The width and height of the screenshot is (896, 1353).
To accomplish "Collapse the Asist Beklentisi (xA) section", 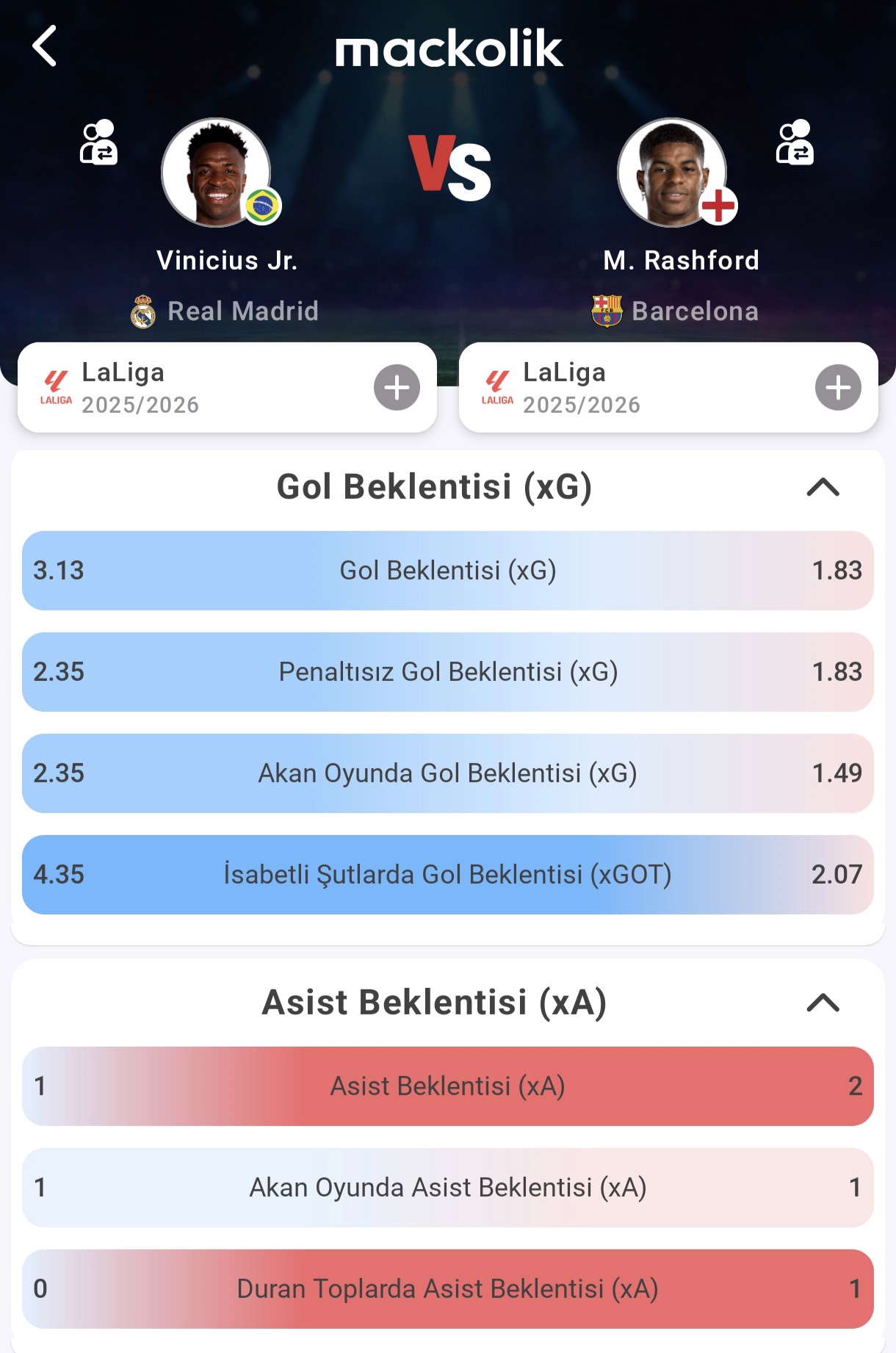I will (x=823, y=1003).
